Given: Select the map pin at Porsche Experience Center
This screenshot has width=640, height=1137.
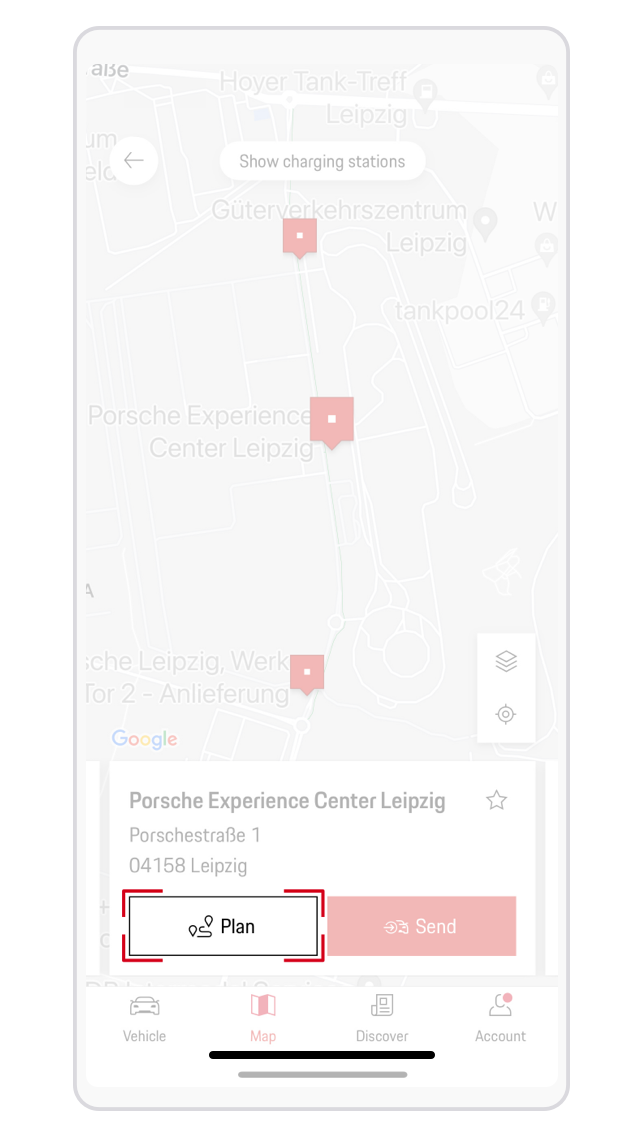Looking at the screenshot, I should [x=332, y=419].
